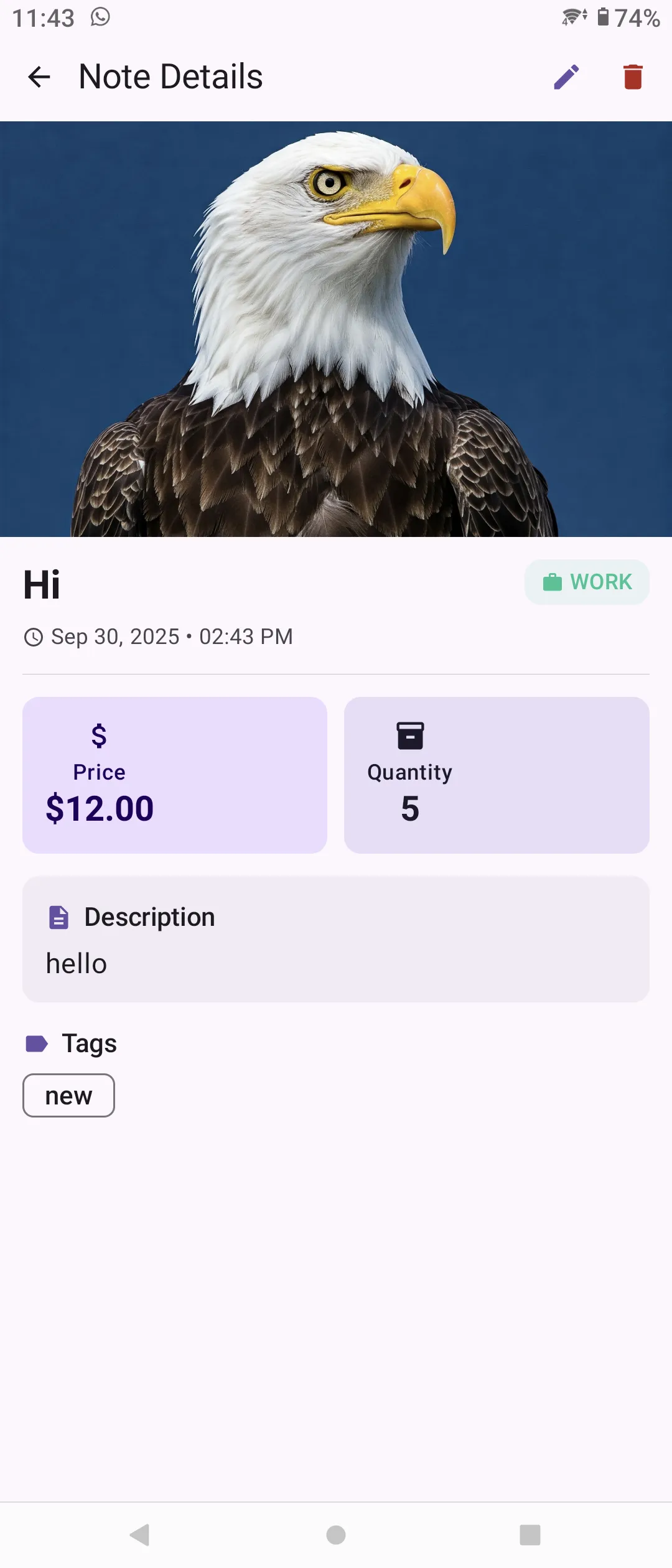Open recent apps from the navigation bar
The height and width of the screenshot is (1568, 672).
(x=530, y=1535)
